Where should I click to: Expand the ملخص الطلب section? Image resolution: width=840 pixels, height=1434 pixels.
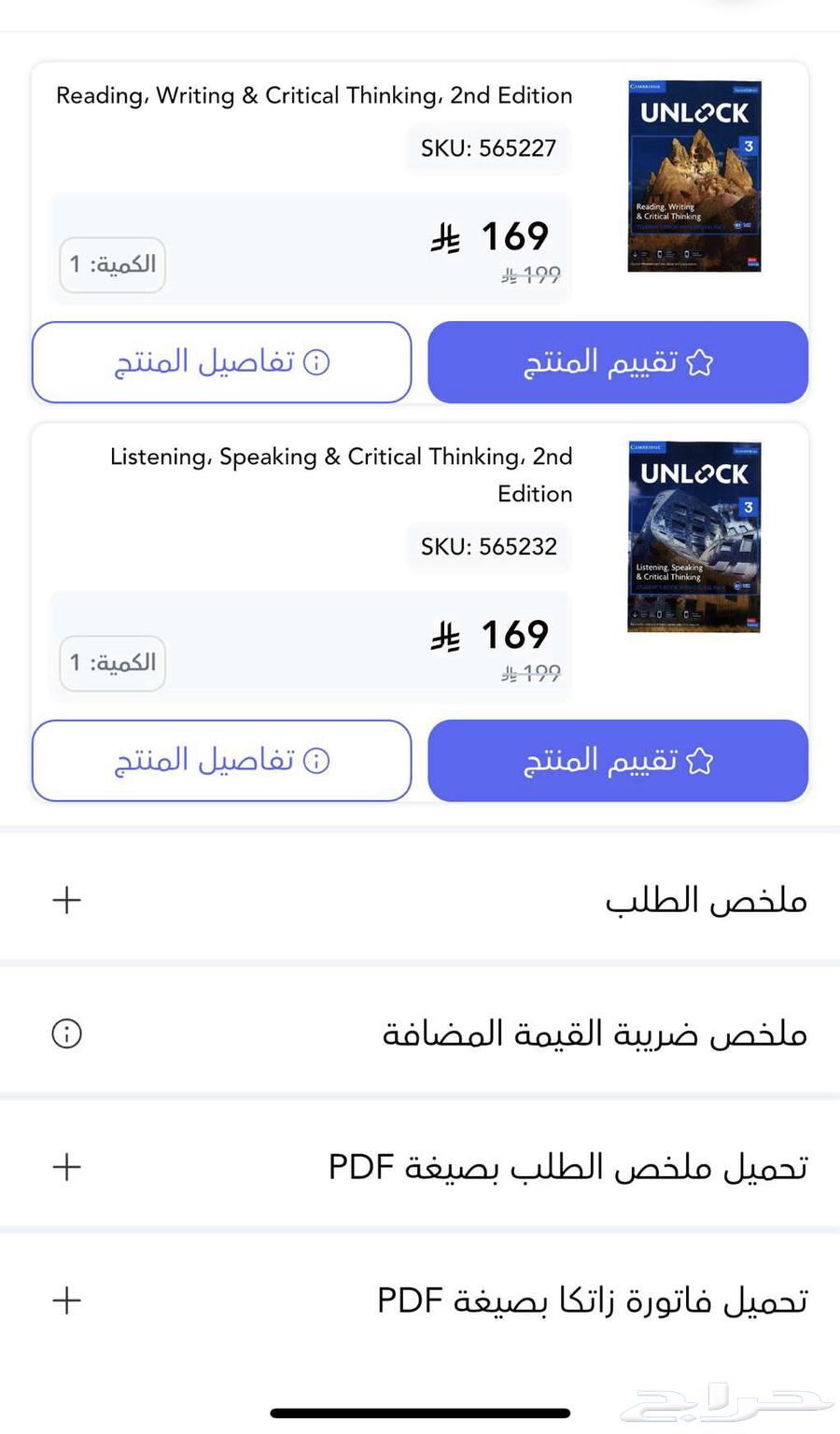pos(65,899)
